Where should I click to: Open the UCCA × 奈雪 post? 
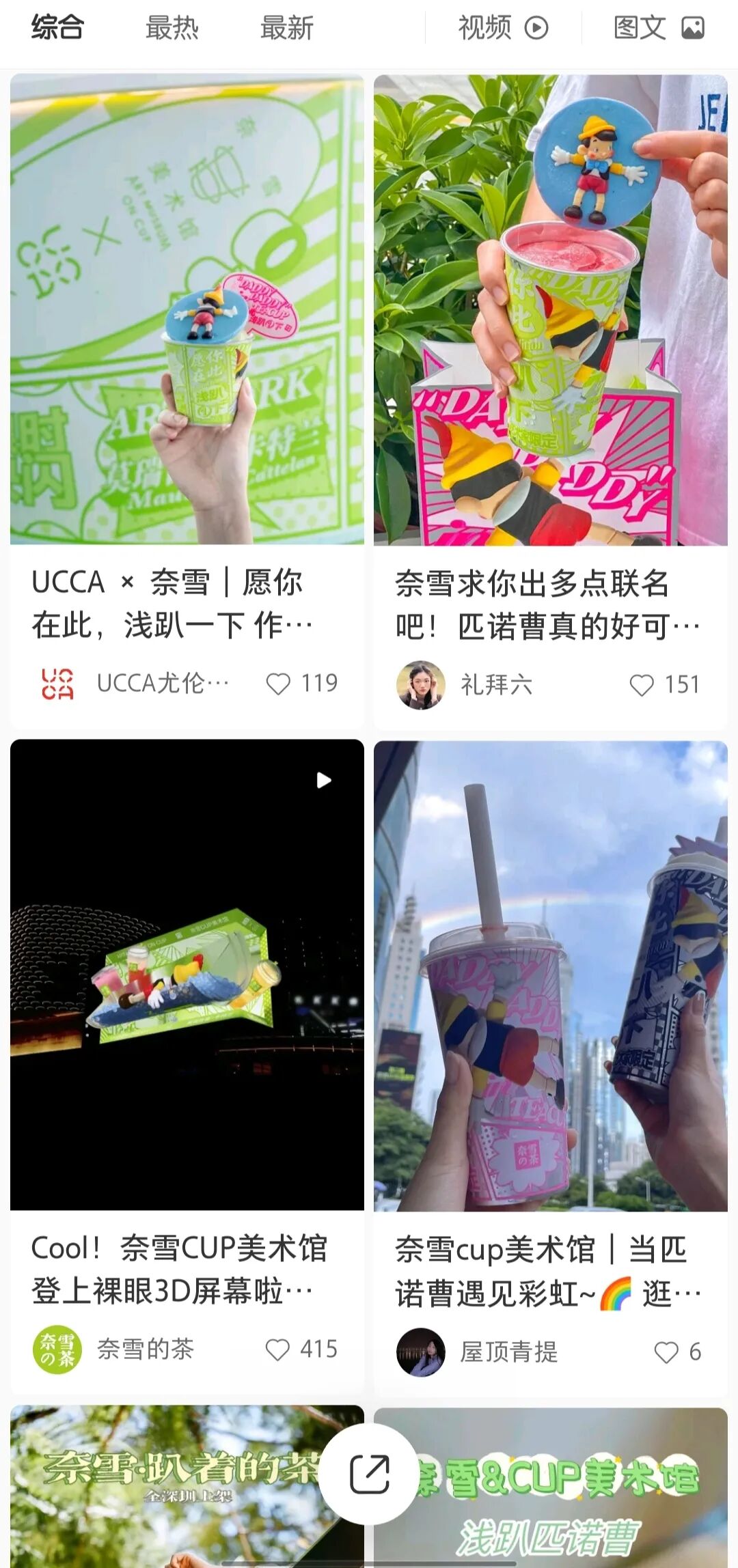pos(187,309)
